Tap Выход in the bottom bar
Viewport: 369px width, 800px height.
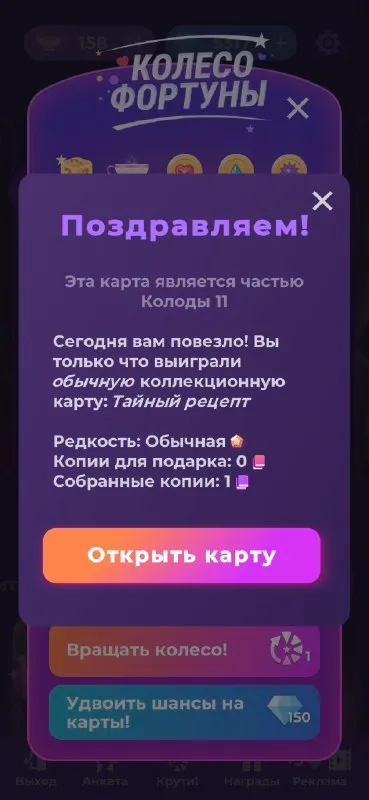click(36, 771)
